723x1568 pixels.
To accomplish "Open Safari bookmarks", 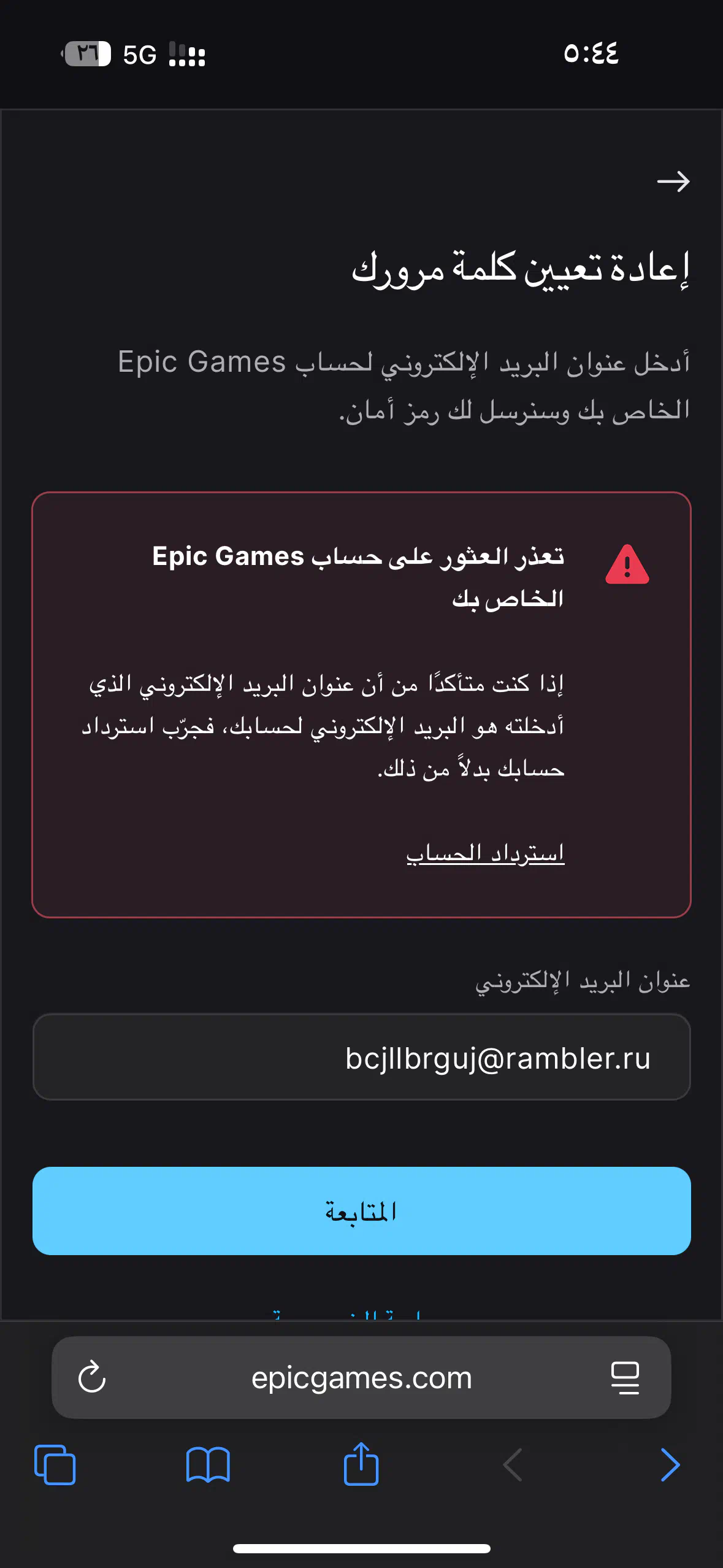I will click(208, 1465).
